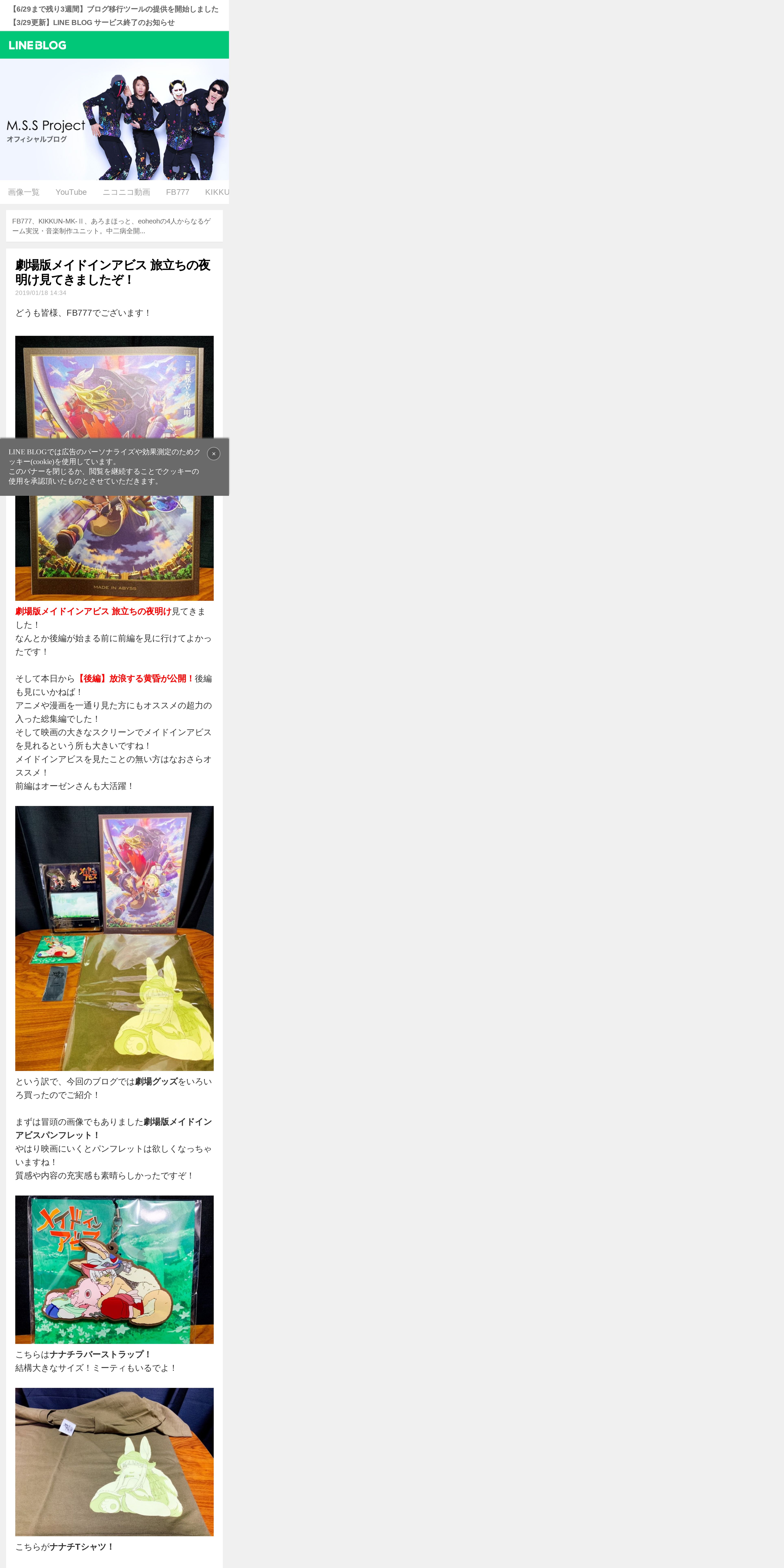Expand the blog description text
Screen dimensions: 784x1568
coord(114,226)
